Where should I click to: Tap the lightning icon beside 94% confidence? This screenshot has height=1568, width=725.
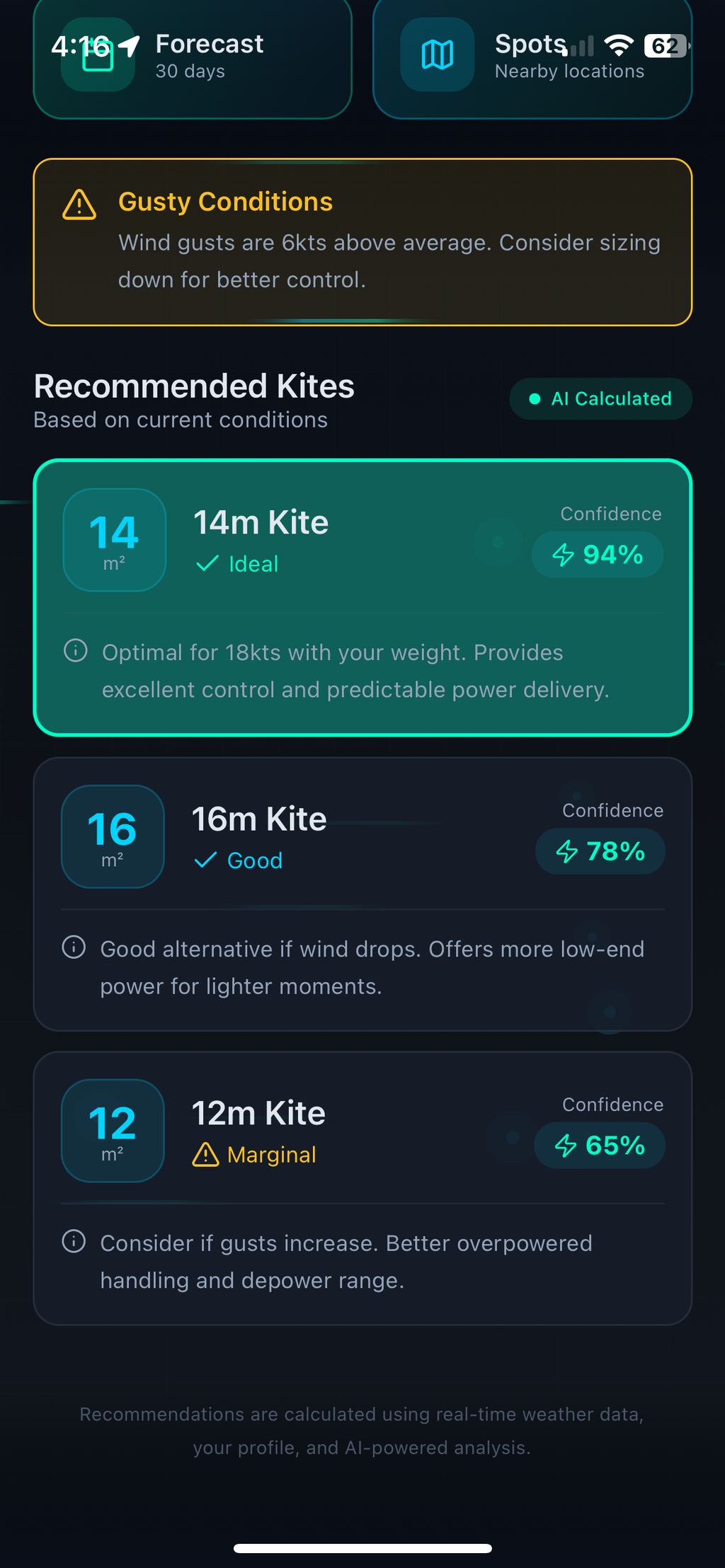pyautogui.click(x=563, y=555)
